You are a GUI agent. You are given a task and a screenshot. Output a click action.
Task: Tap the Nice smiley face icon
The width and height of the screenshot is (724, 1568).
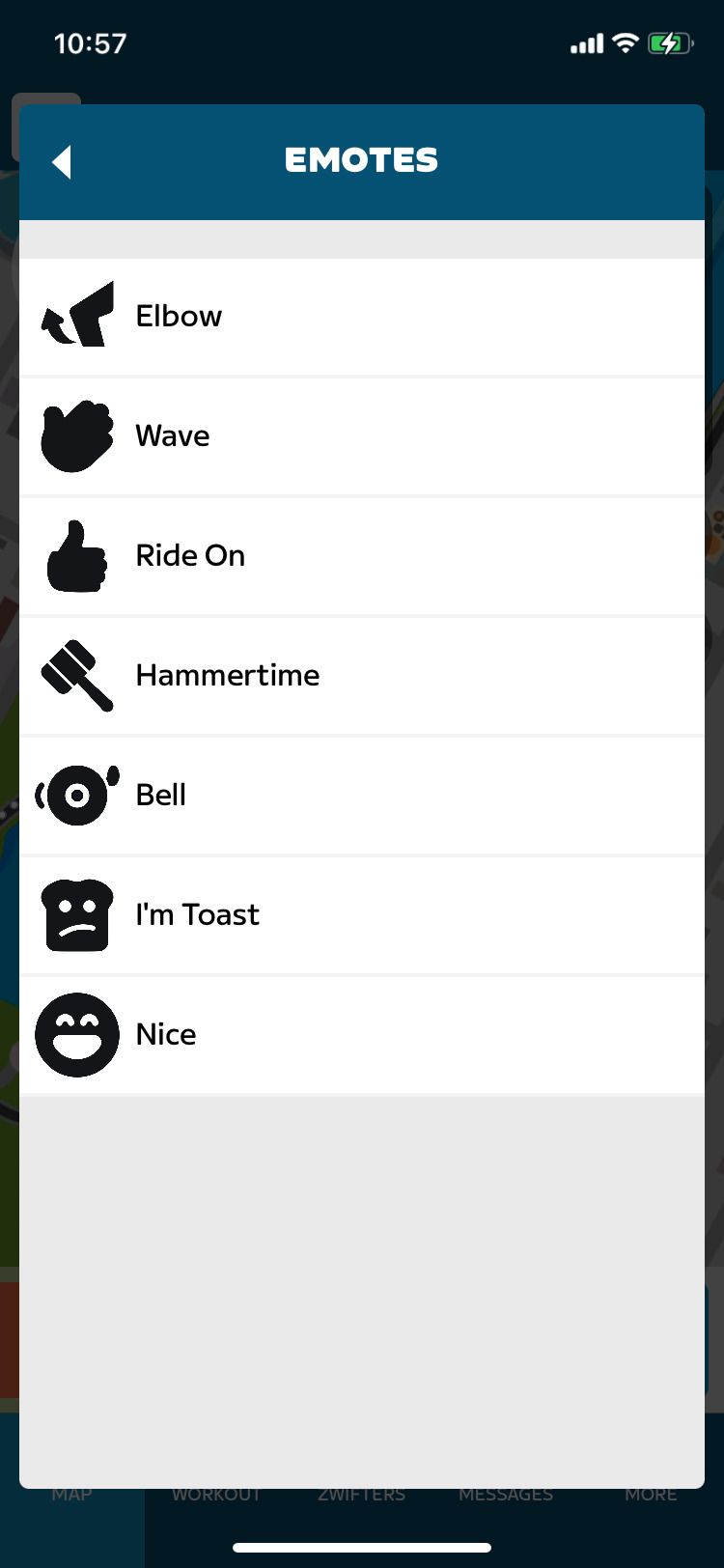point(76,1034)
